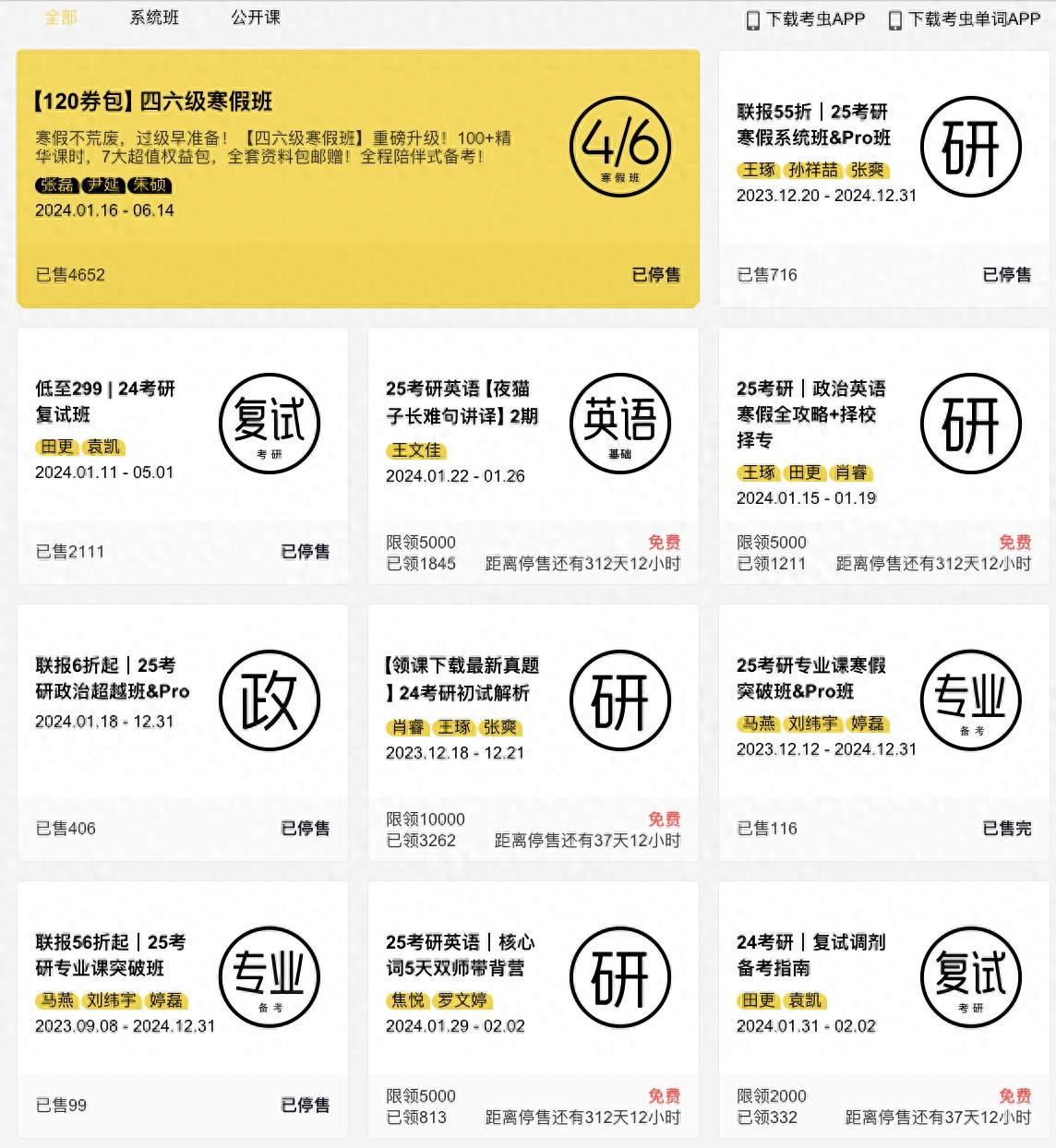The width and height of the screenshot is (1056, 1148).
Task: Open 25考研英语夜猫子长难句讲译 card
Action: (533, 455)
